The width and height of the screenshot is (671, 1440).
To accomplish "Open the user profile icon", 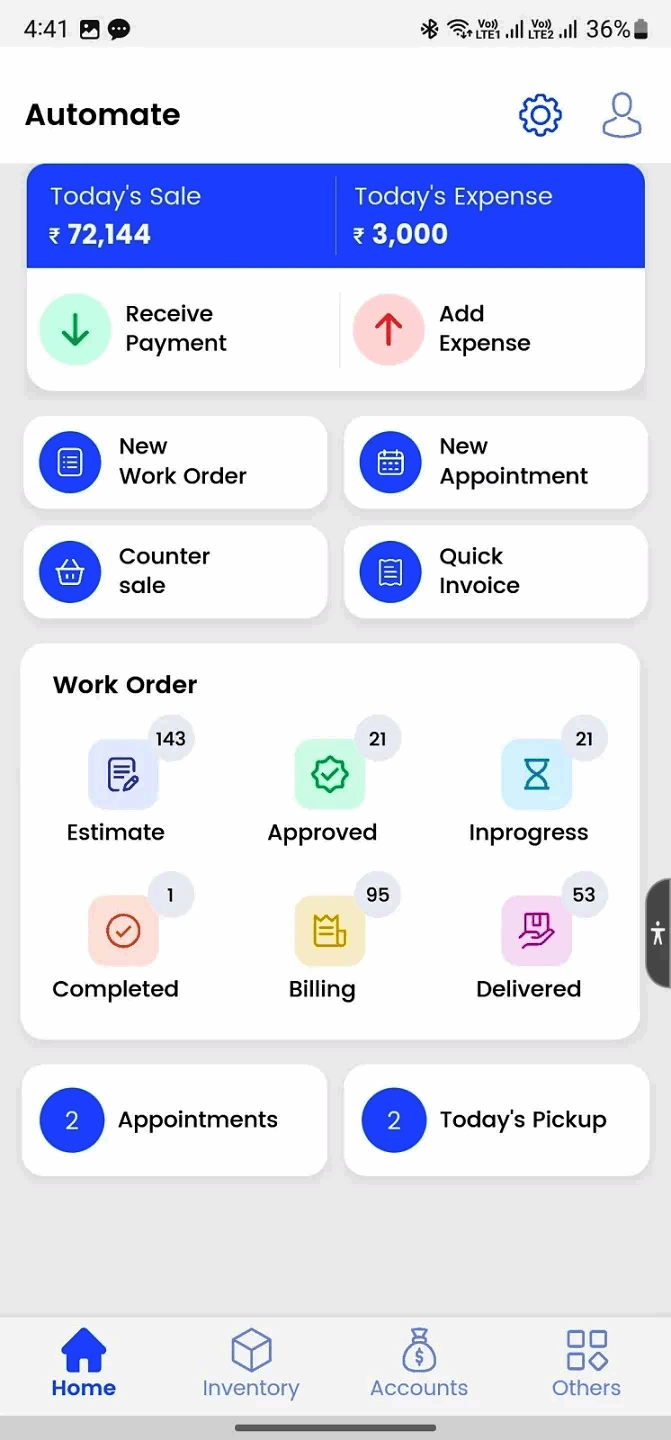I will coord(621,115).
